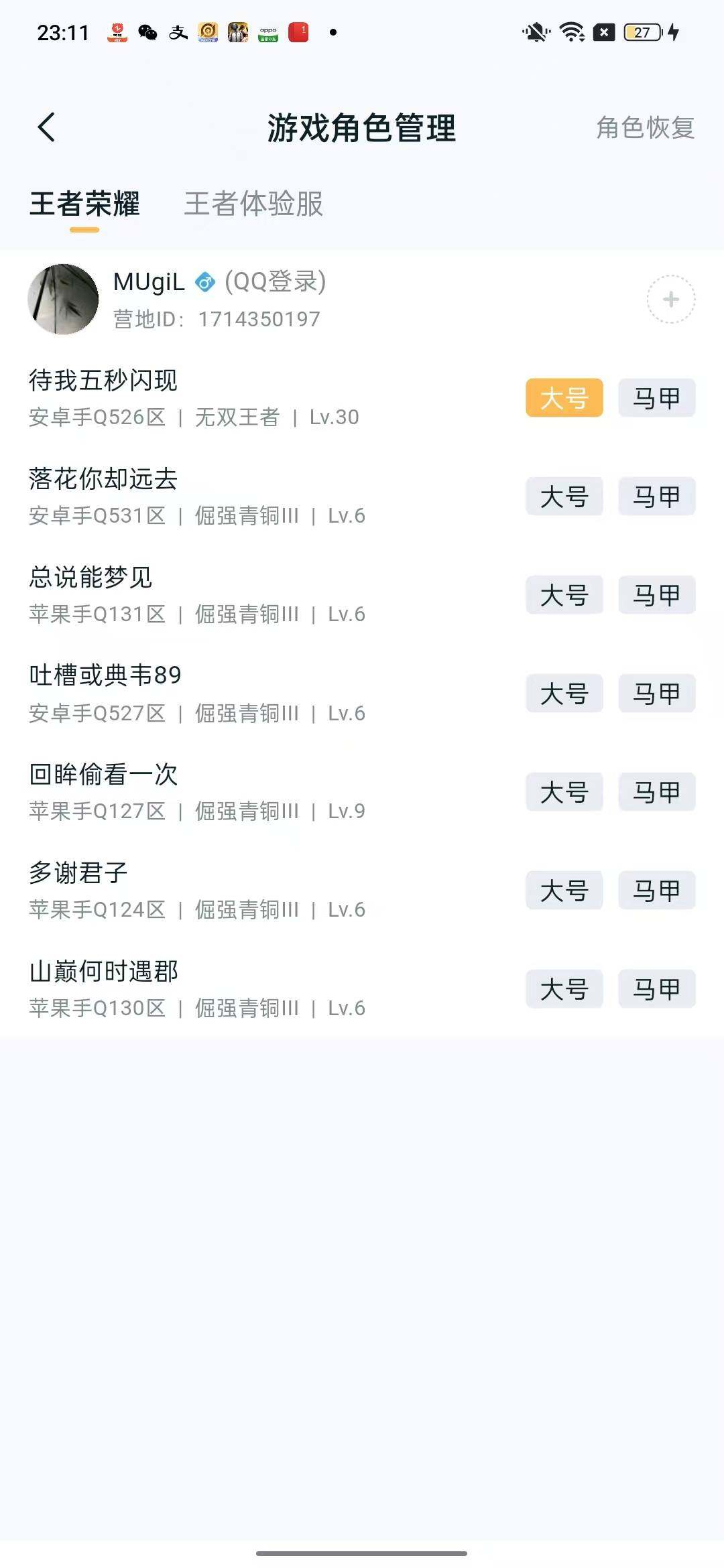Toggle 大号 for 落花你却远去
The width and height of the screenshot is (724, 1568).
point(564,497)
